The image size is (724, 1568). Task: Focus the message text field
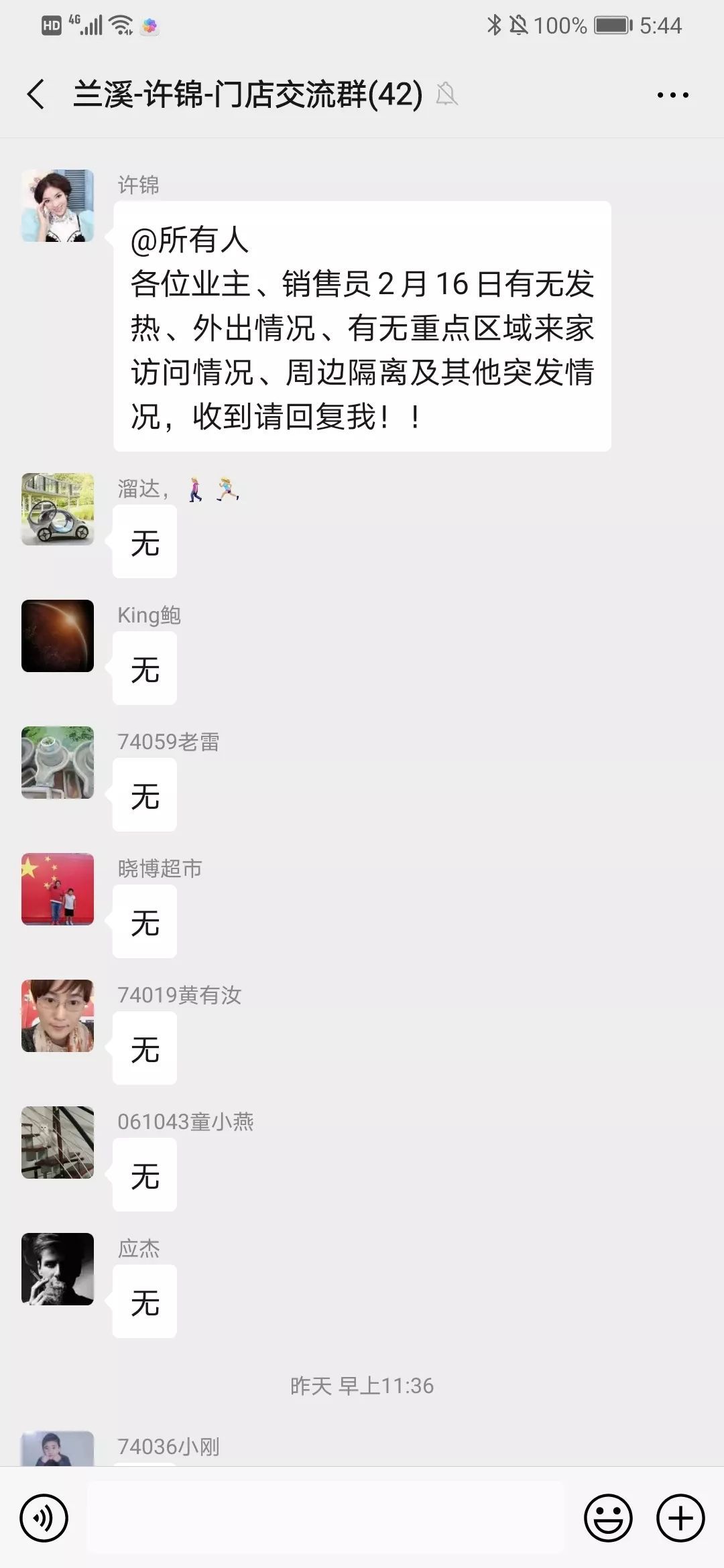coord(326,1518)
